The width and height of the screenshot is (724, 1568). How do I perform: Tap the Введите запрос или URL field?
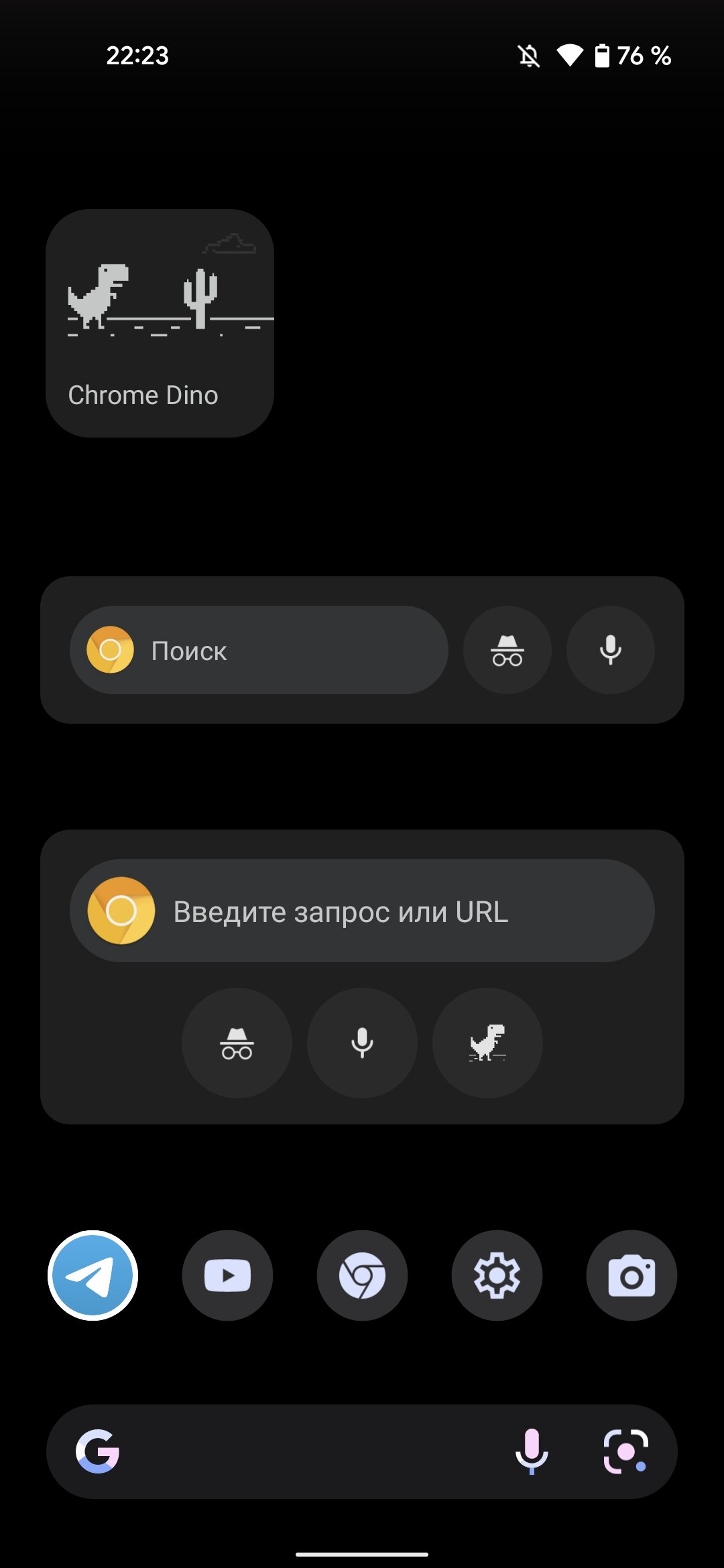click(x=362, y=911)
